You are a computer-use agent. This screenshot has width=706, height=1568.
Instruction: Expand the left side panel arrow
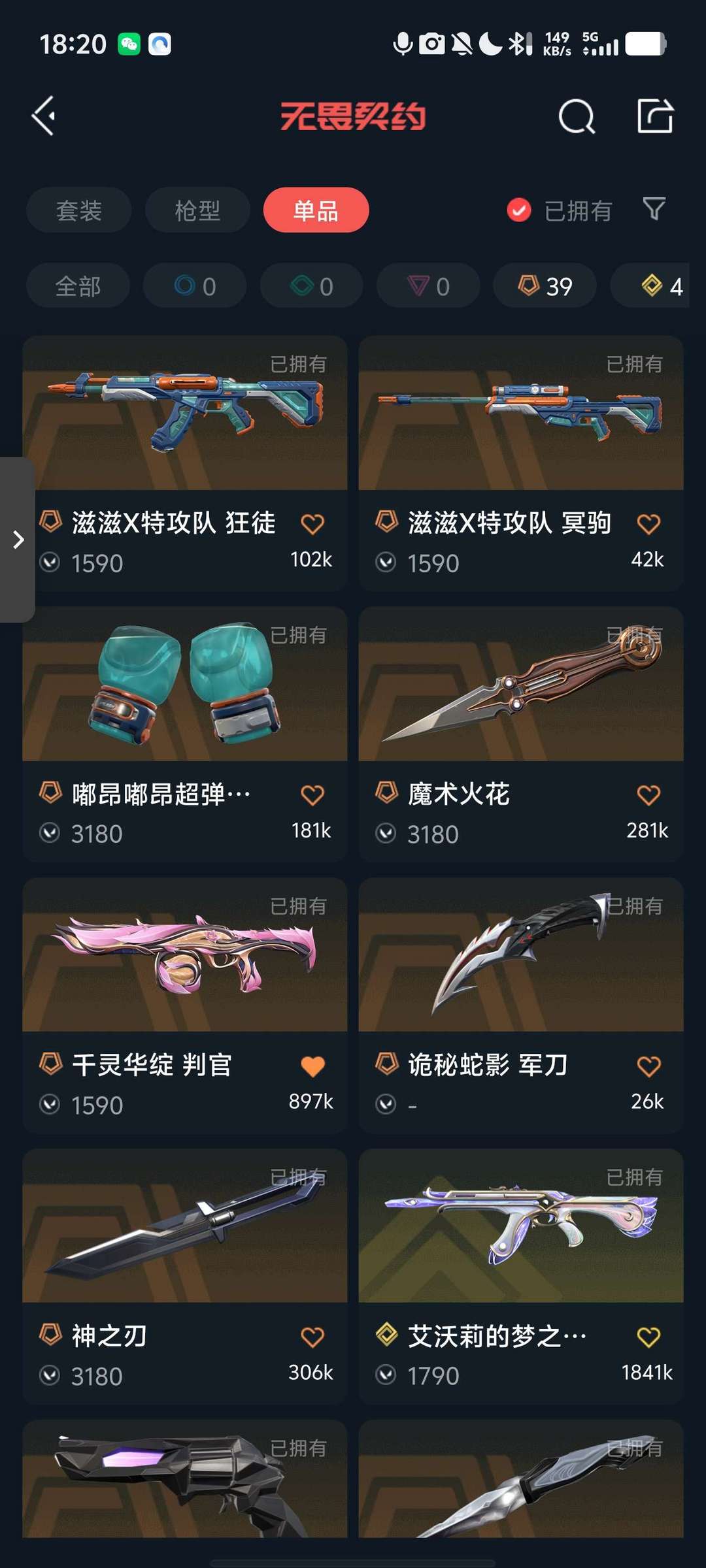point(18,540)
